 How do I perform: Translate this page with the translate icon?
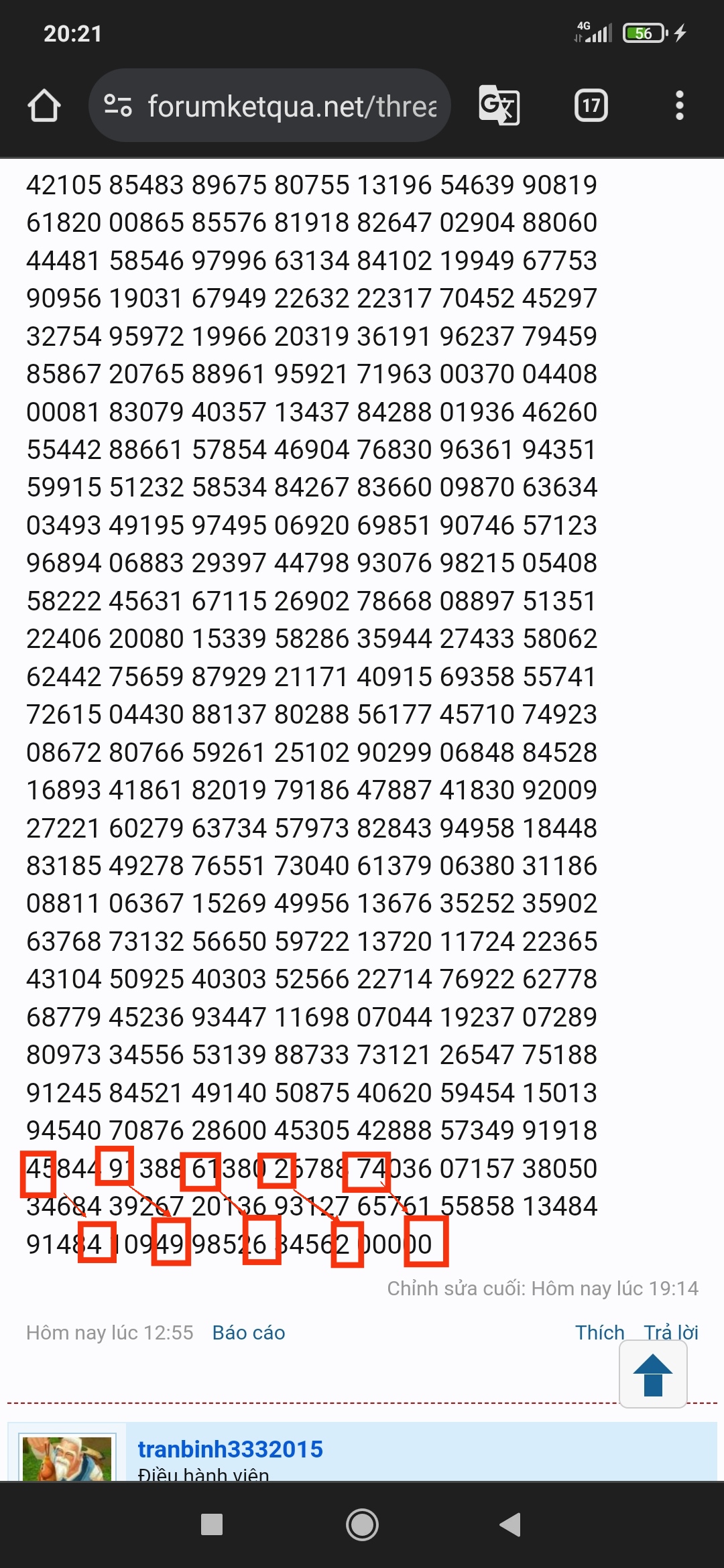click(x=499, y=105)
